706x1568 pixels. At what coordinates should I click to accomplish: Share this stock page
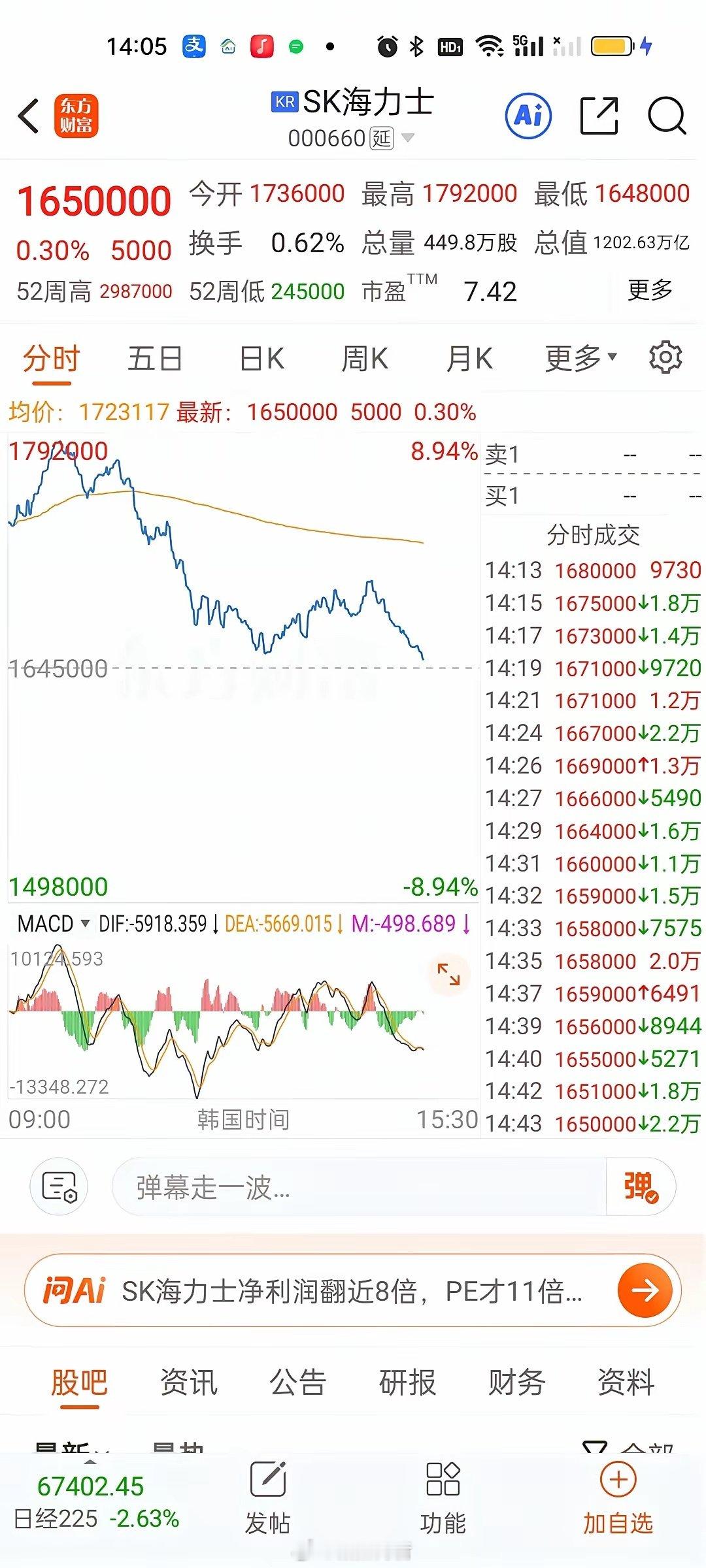[x=599, y=116]
